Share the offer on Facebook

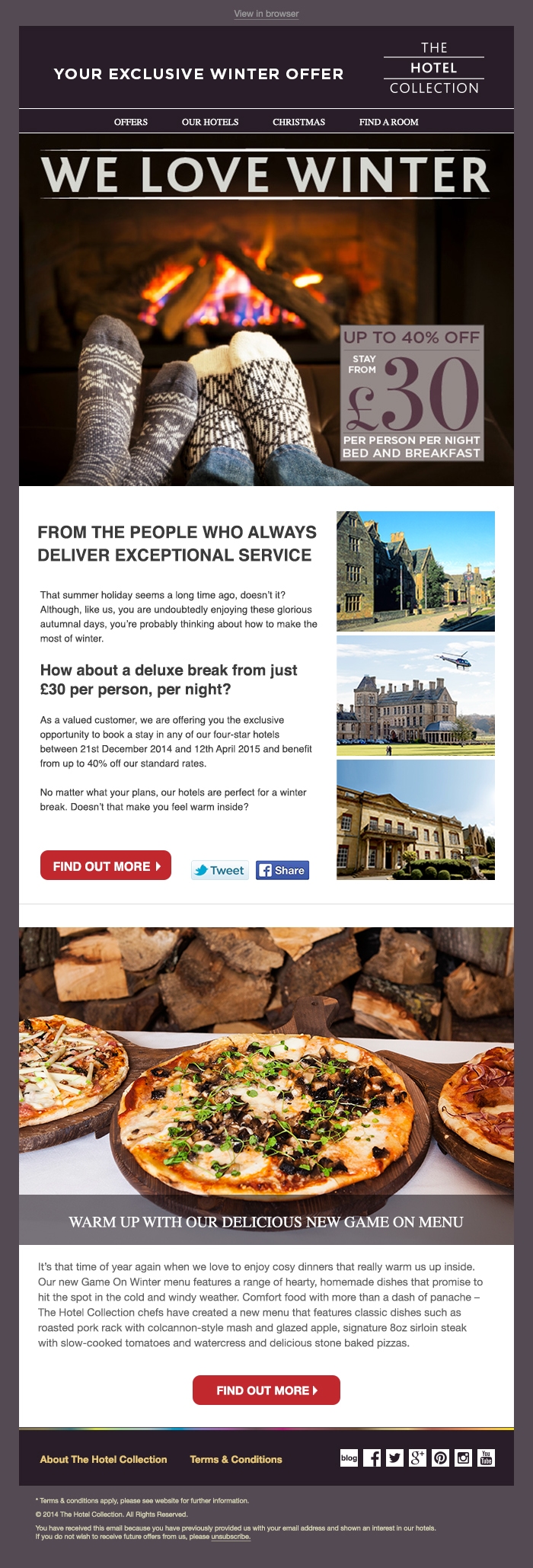coord(282,870)
